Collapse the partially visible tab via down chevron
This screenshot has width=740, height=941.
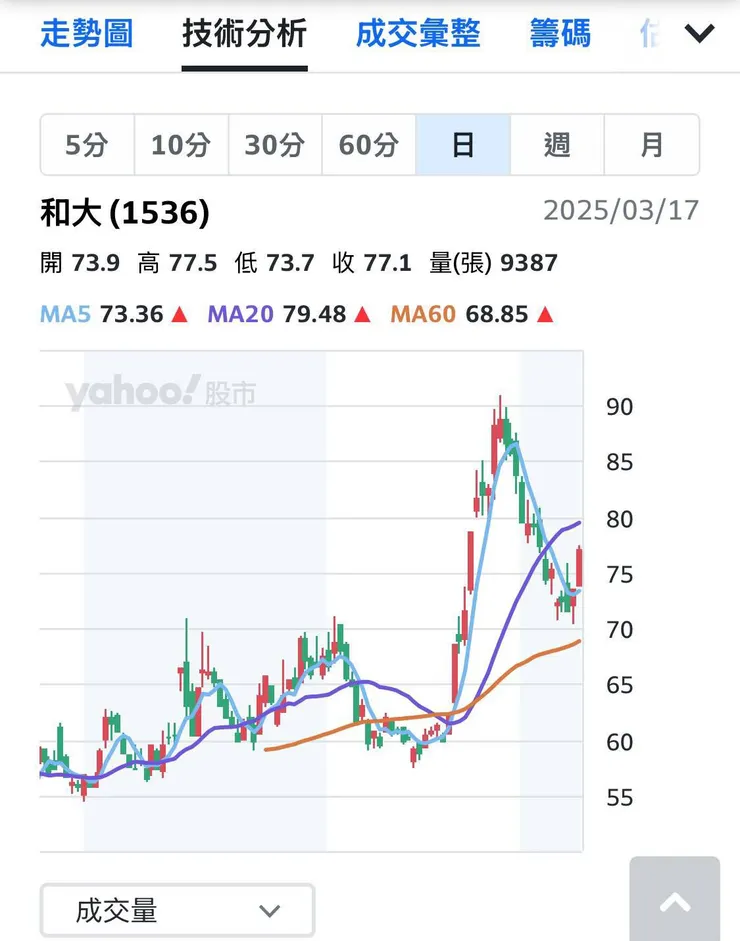pos(699,32)
